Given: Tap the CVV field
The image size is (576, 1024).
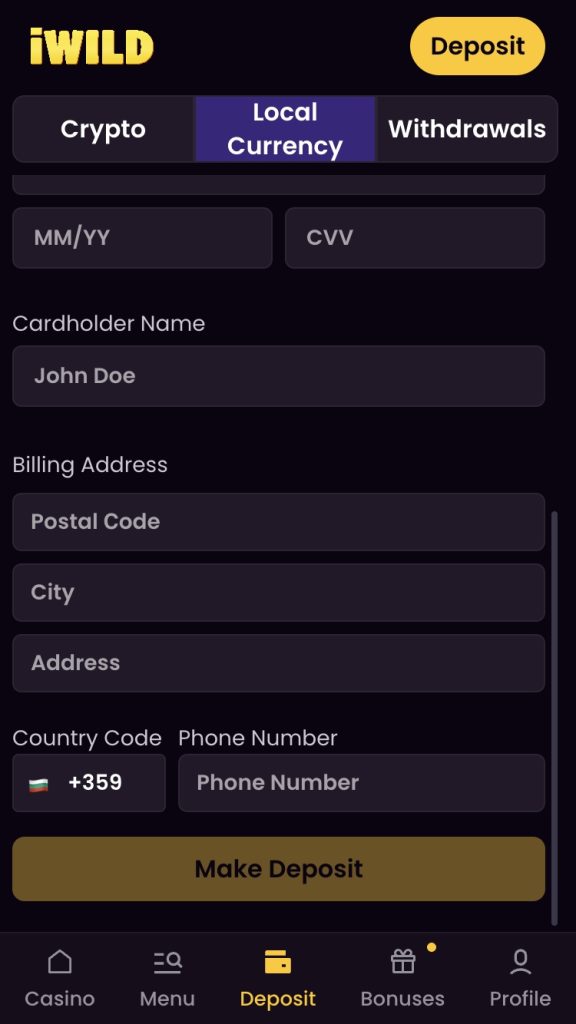Looking at the screenshot, I should tap(415, 238).
